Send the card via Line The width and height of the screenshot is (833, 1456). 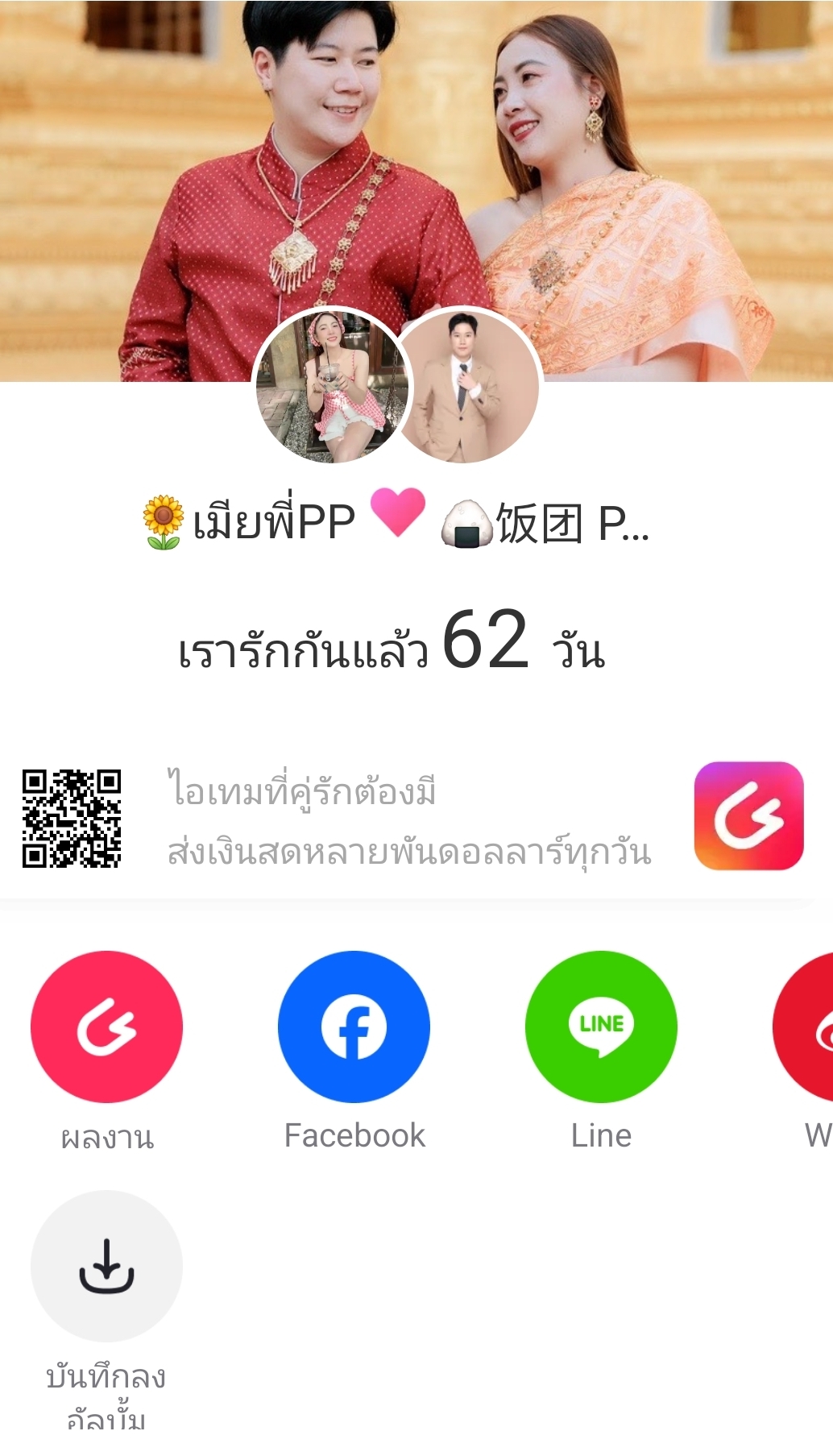tap(601, 1027)
